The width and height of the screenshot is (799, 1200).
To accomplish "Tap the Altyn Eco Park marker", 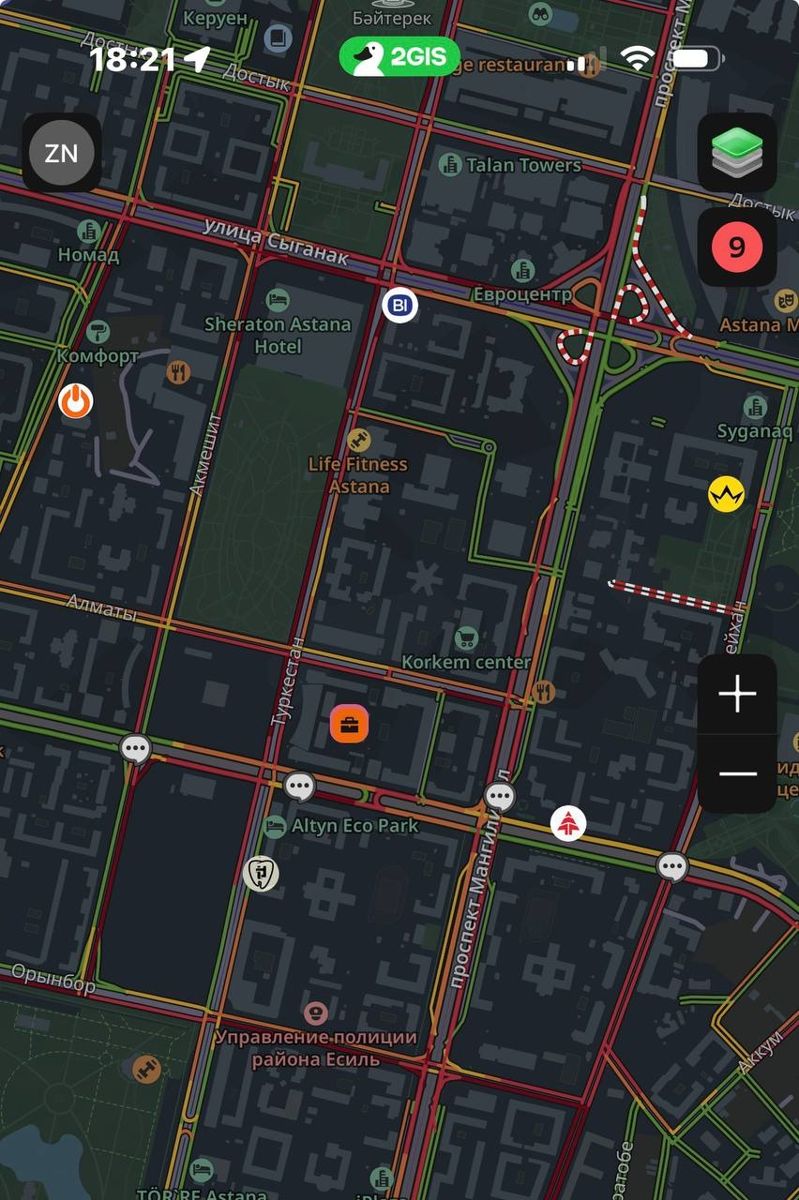I will tap(276, 826).
